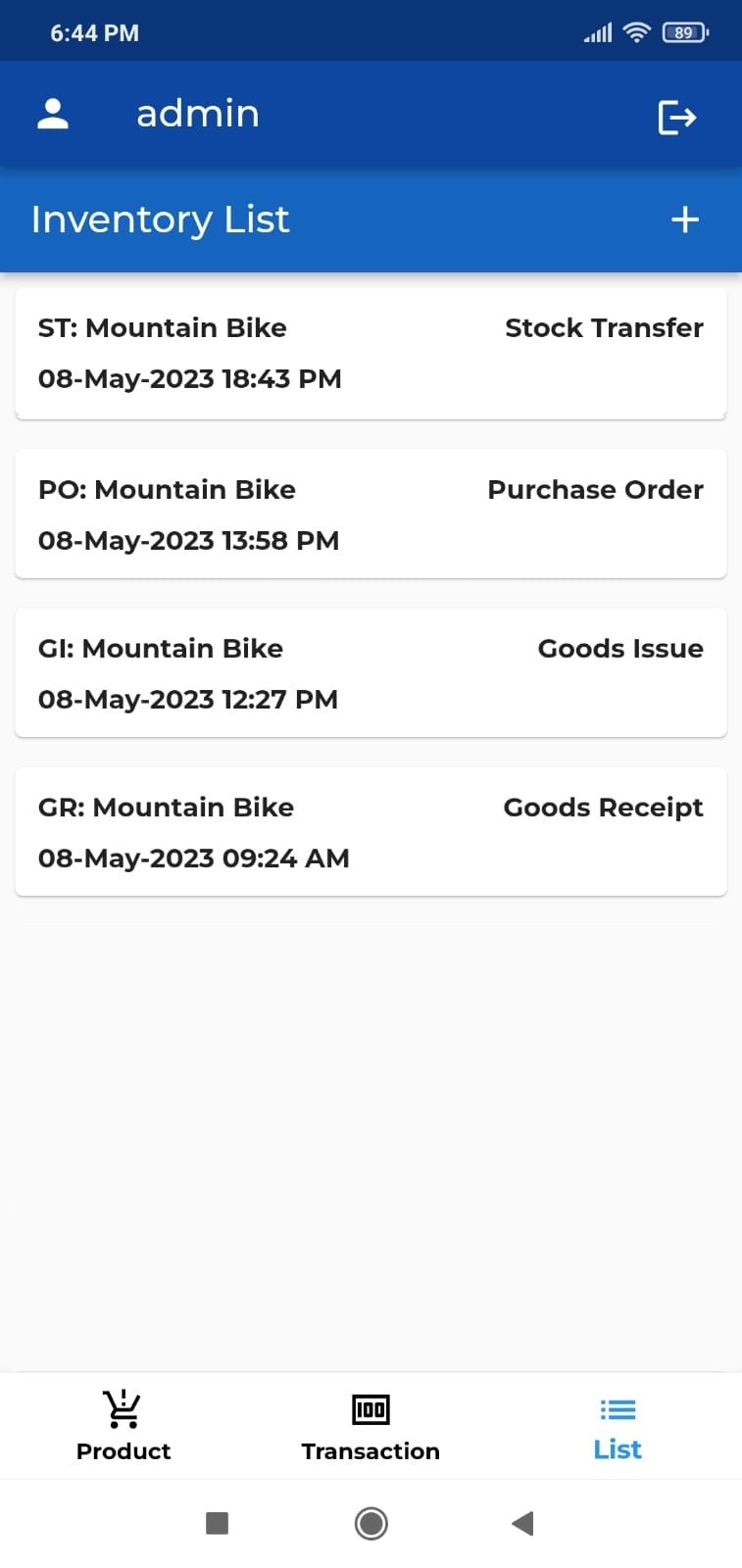Log out using the exit icon

[676, 118]
